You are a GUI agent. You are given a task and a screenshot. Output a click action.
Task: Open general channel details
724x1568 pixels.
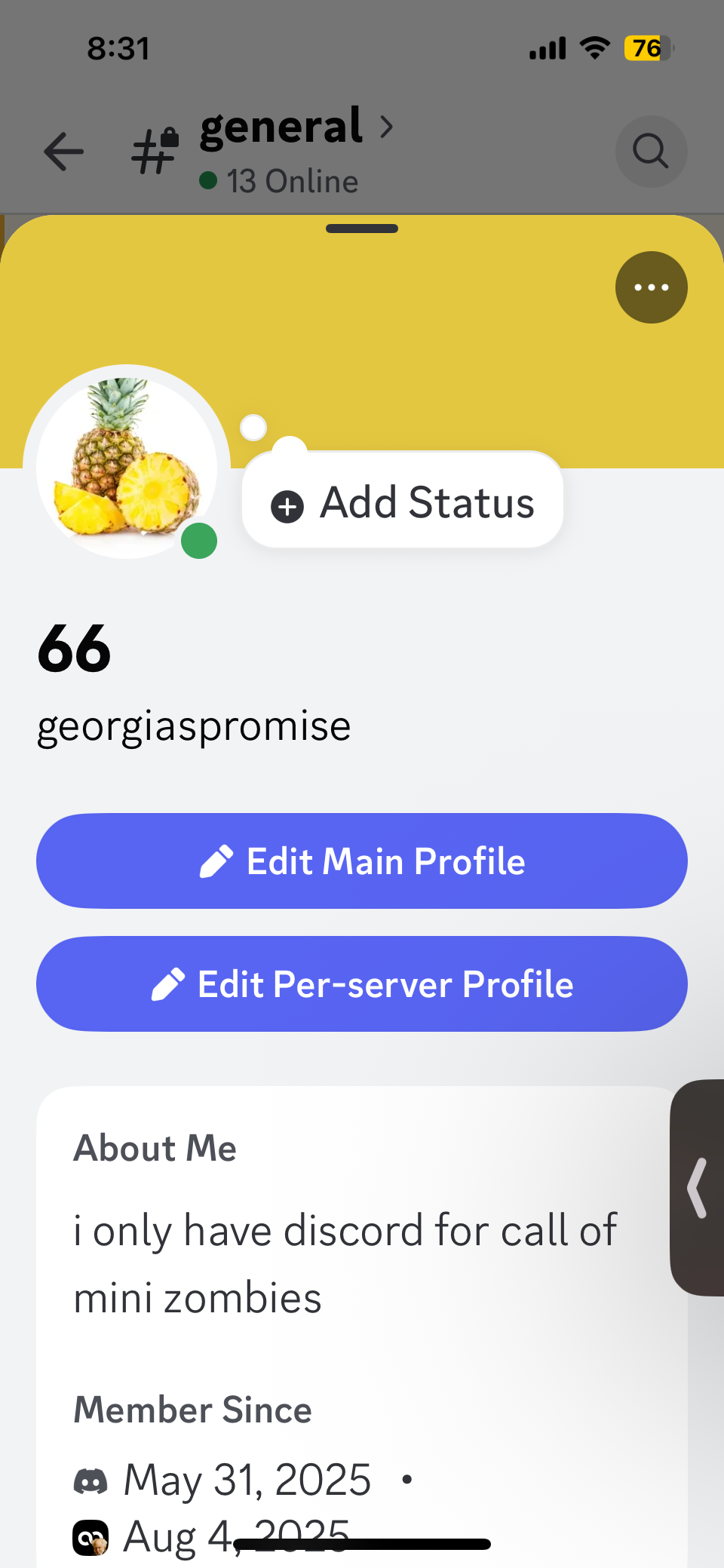(x=294, y=128)
